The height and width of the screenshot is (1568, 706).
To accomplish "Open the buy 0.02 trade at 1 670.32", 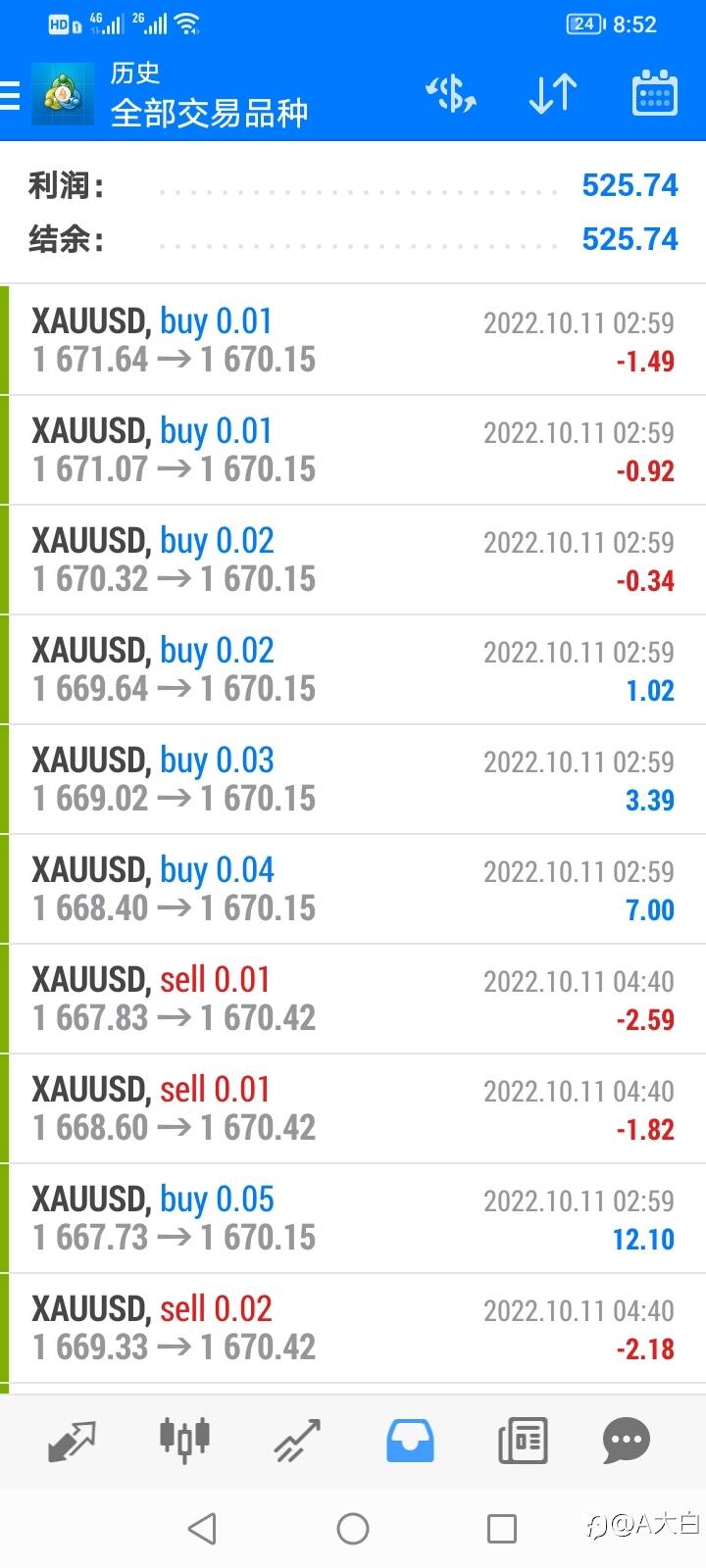I will coord(353,560).
